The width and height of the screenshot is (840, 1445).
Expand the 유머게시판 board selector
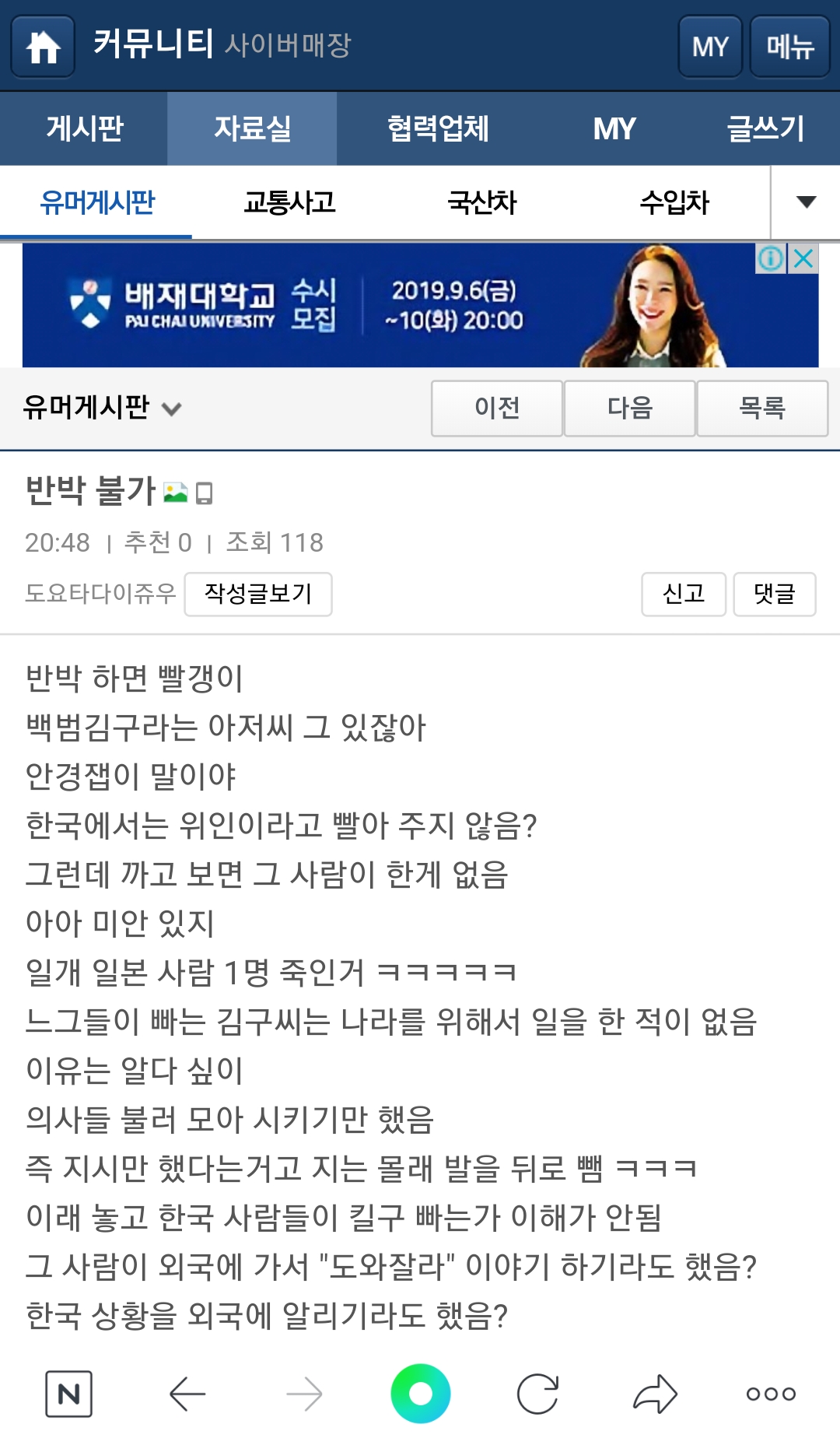(x=102, y=408)
